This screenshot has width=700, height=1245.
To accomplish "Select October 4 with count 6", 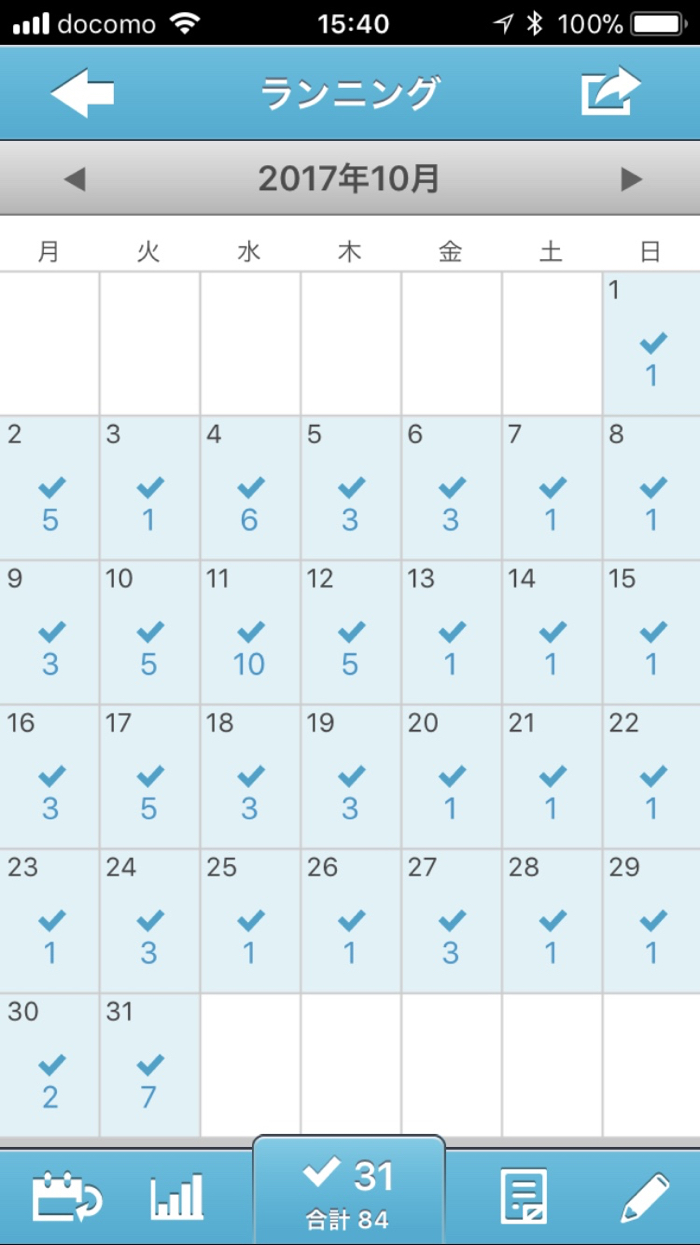I will click(250, 488).
